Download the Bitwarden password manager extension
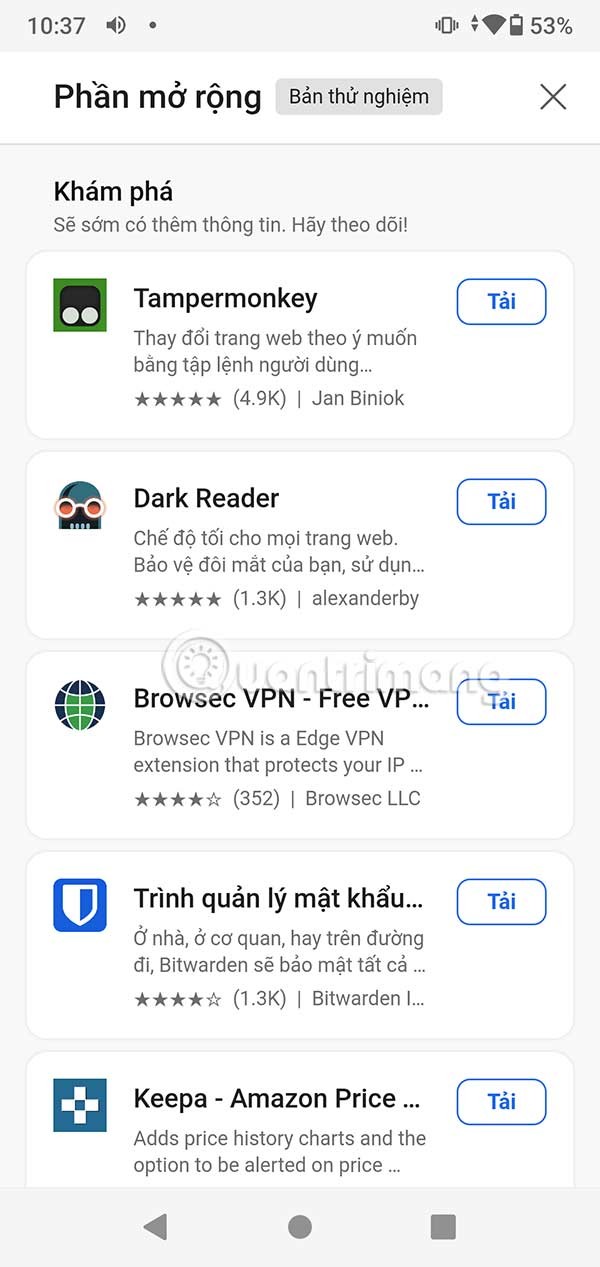 (501, 902)
